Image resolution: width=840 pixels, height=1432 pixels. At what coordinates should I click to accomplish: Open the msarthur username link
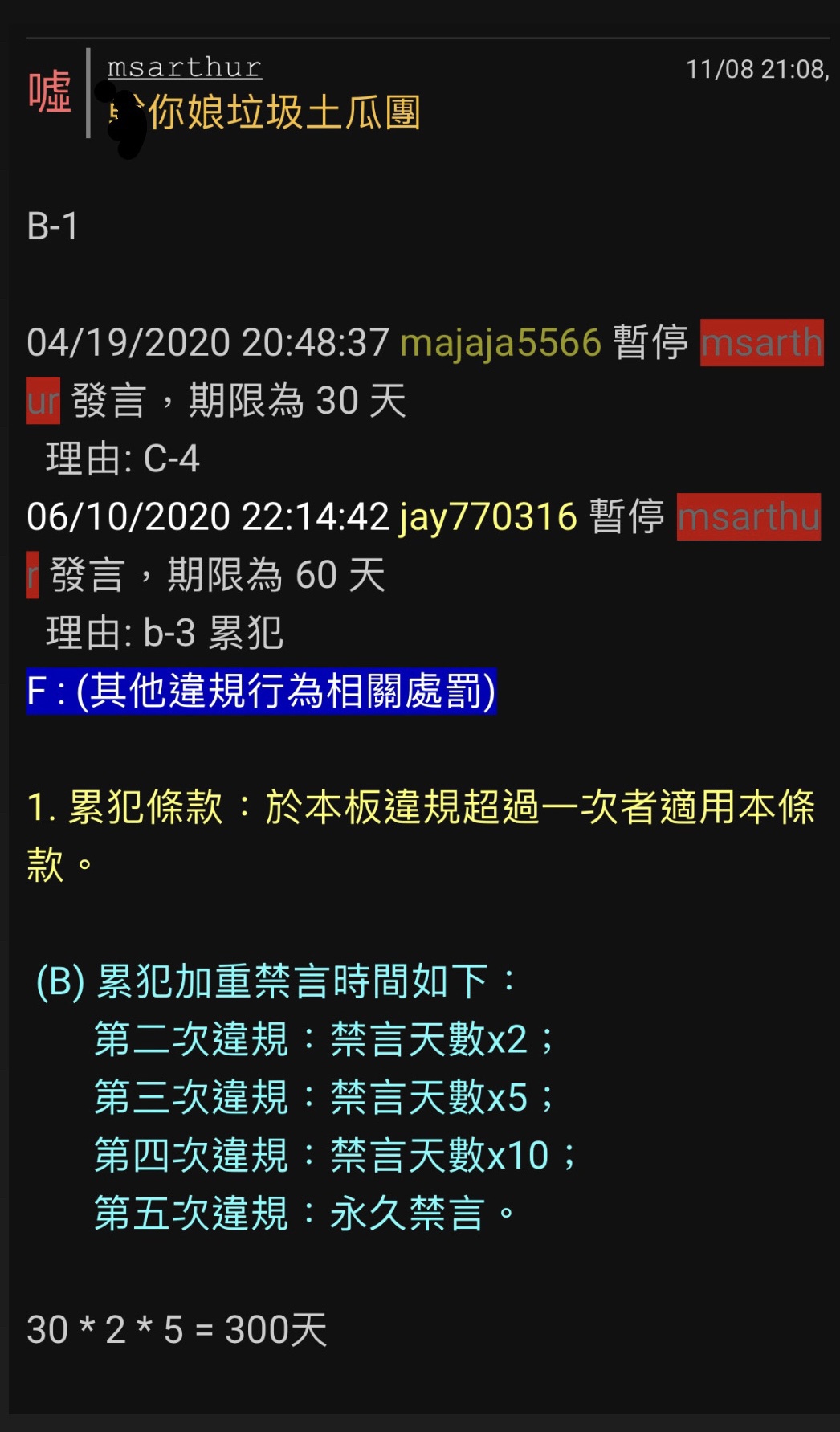184,68
